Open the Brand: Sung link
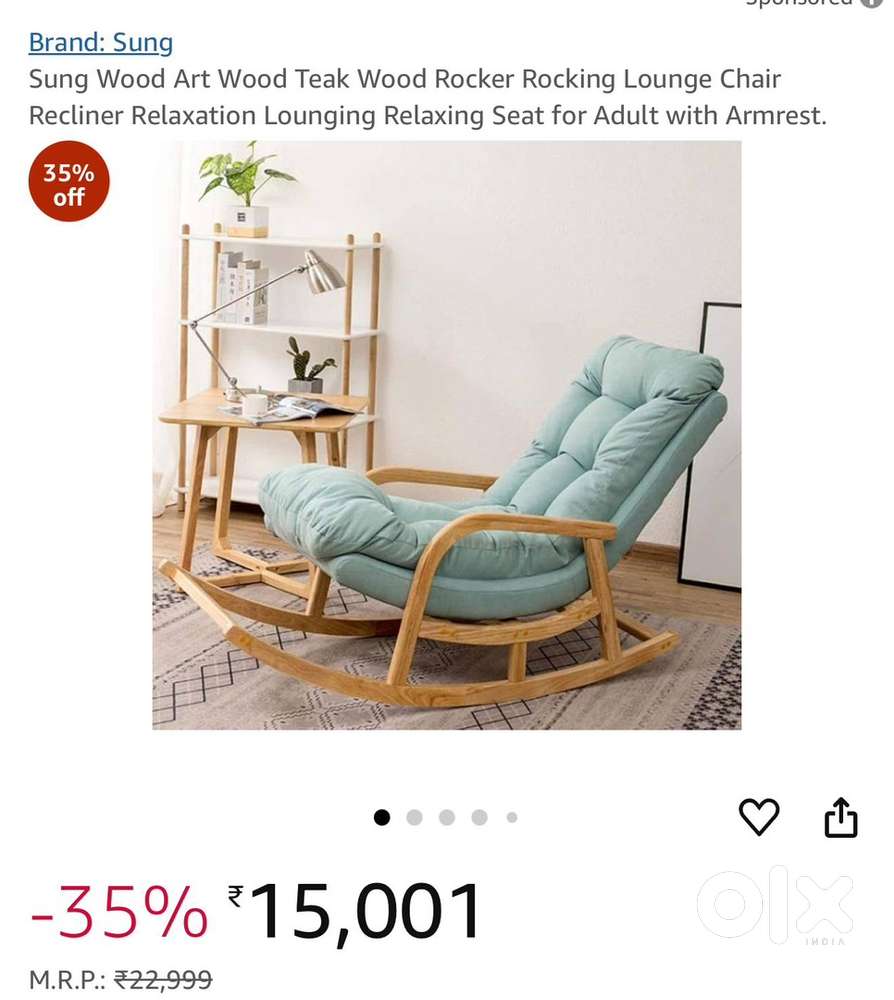 tap(101, 43)
